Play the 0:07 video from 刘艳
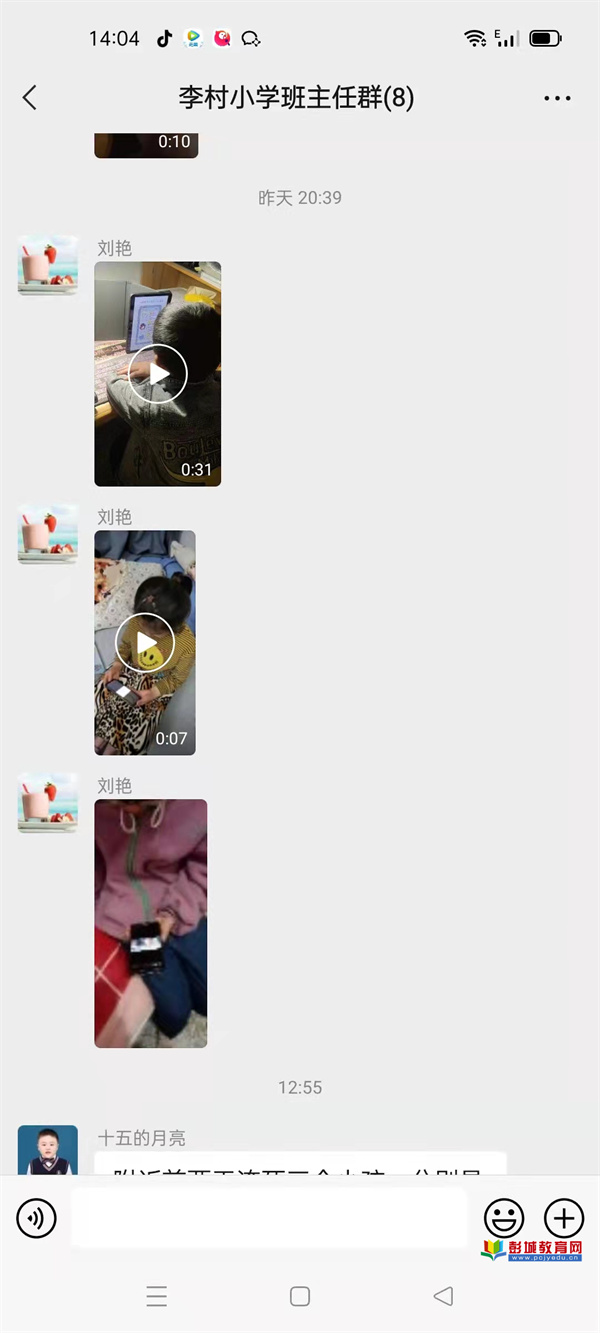The height and width of the screenshot is (1333, 600). coord(145,643)
